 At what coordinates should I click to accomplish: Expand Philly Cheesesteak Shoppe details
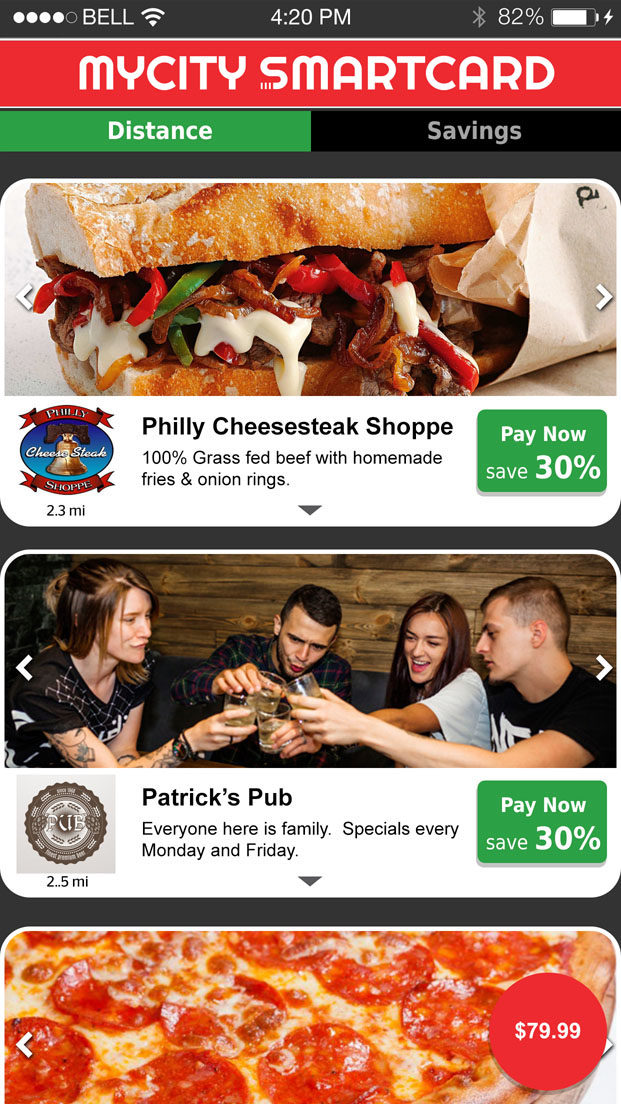pyautogui.click(x=310, y=510)
